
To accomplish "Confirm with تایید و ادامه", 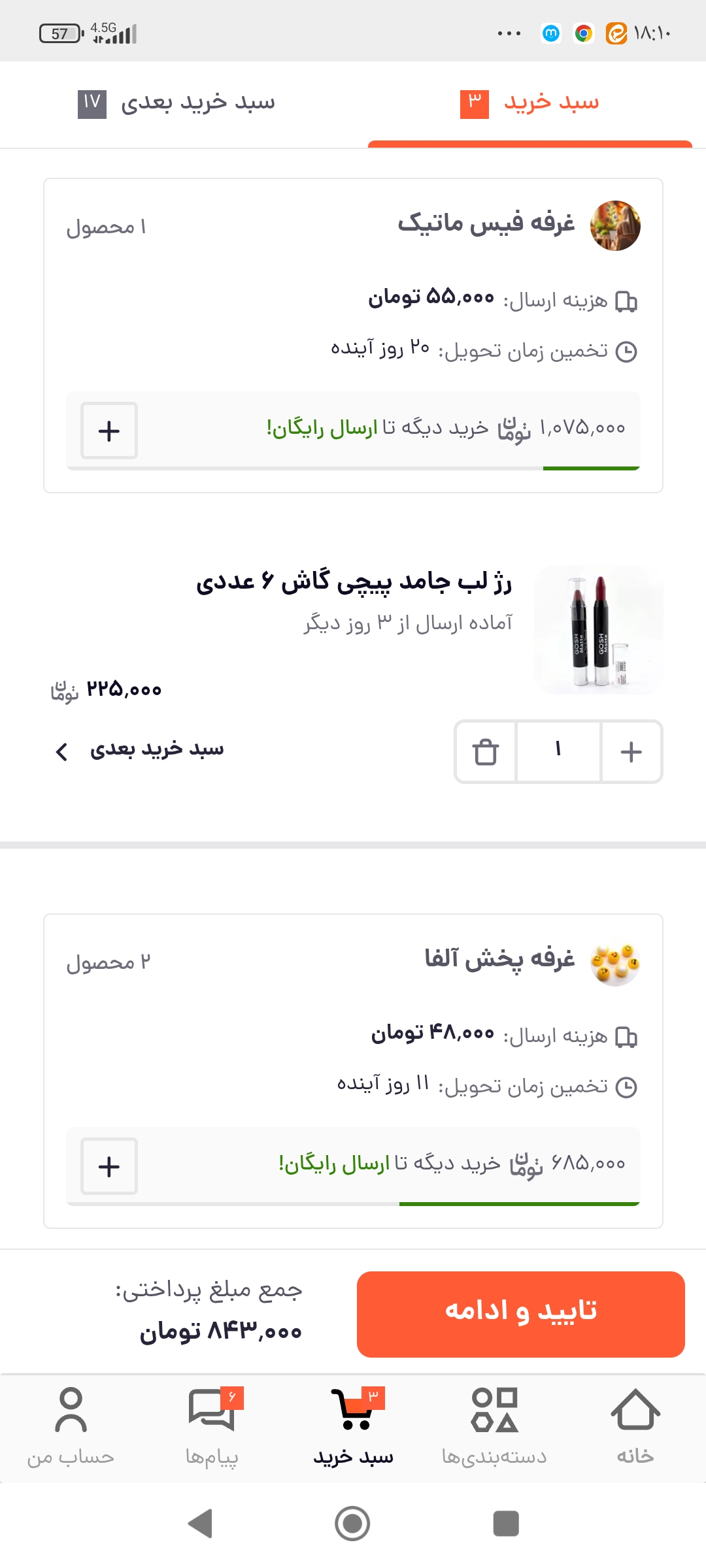I will click(x=520, y=1314).
